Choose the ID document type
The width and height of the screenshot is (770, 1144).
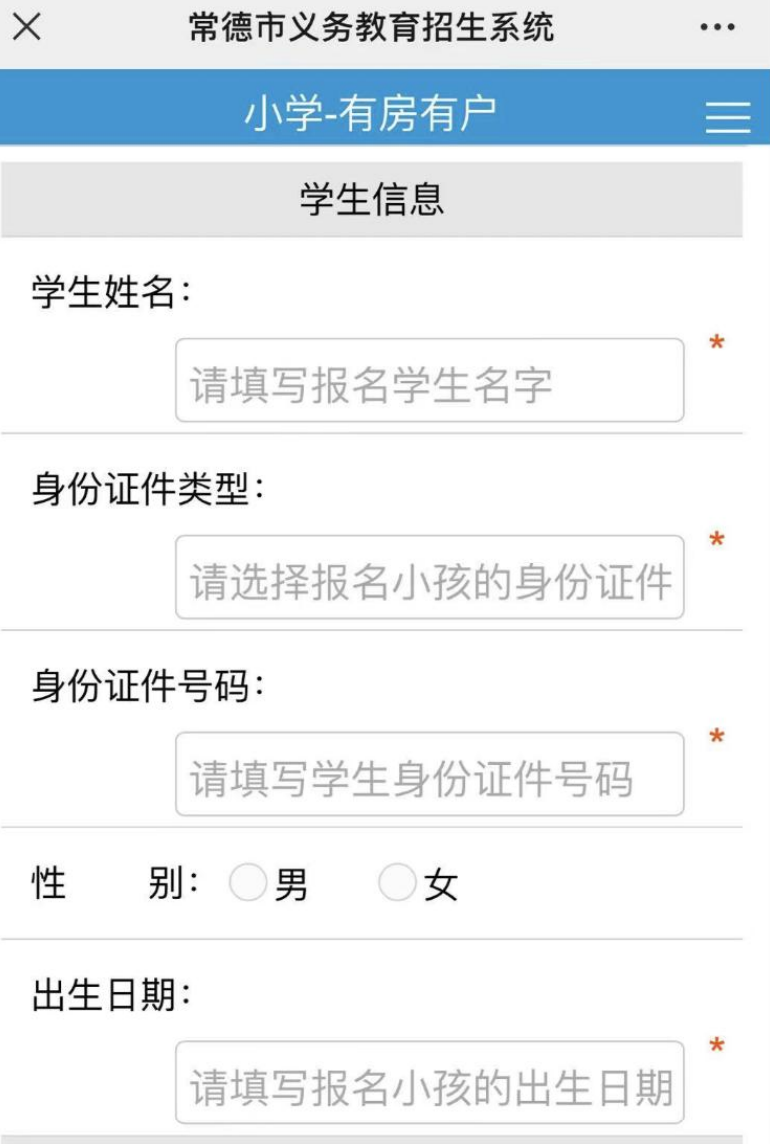(429, 578)
